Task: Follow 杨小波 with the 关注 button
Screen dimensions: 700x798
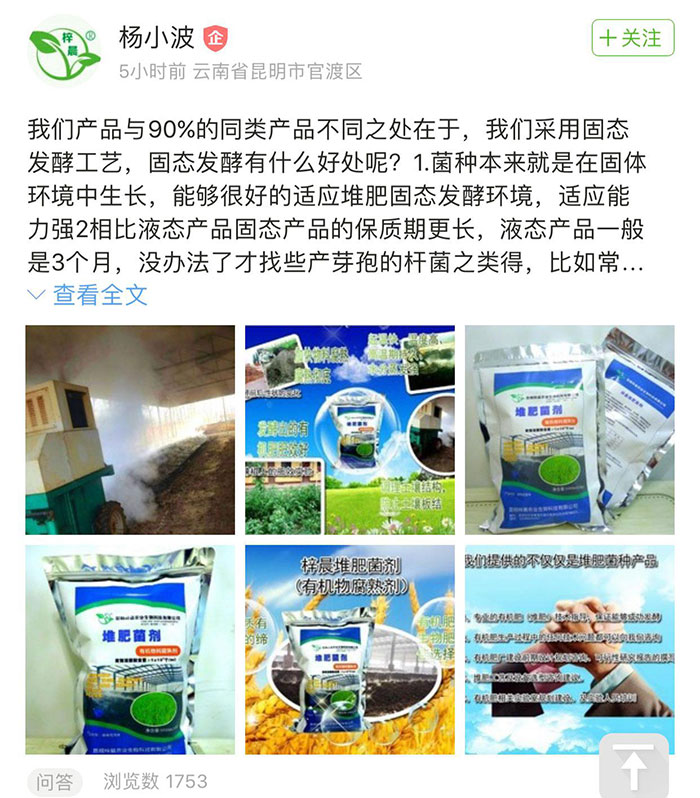Action: point(630,39)
